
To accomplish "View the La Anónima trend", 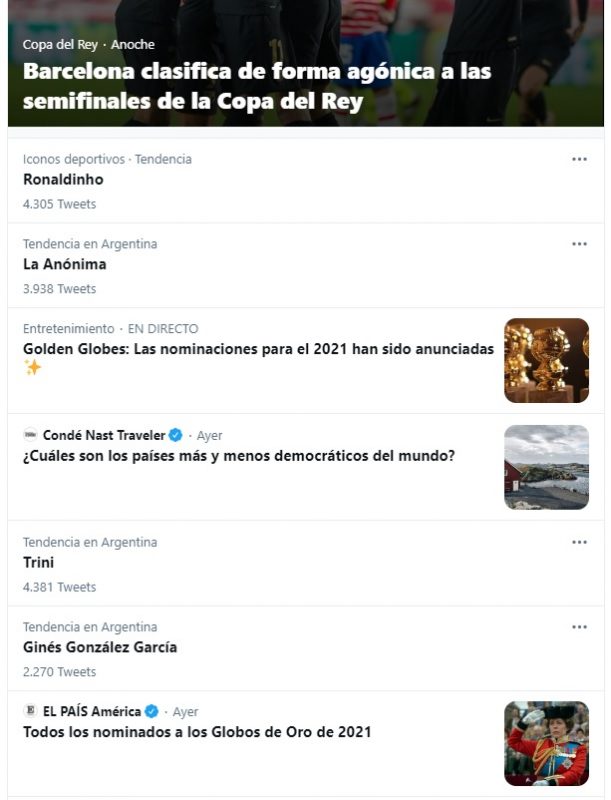I will (64, 265).
